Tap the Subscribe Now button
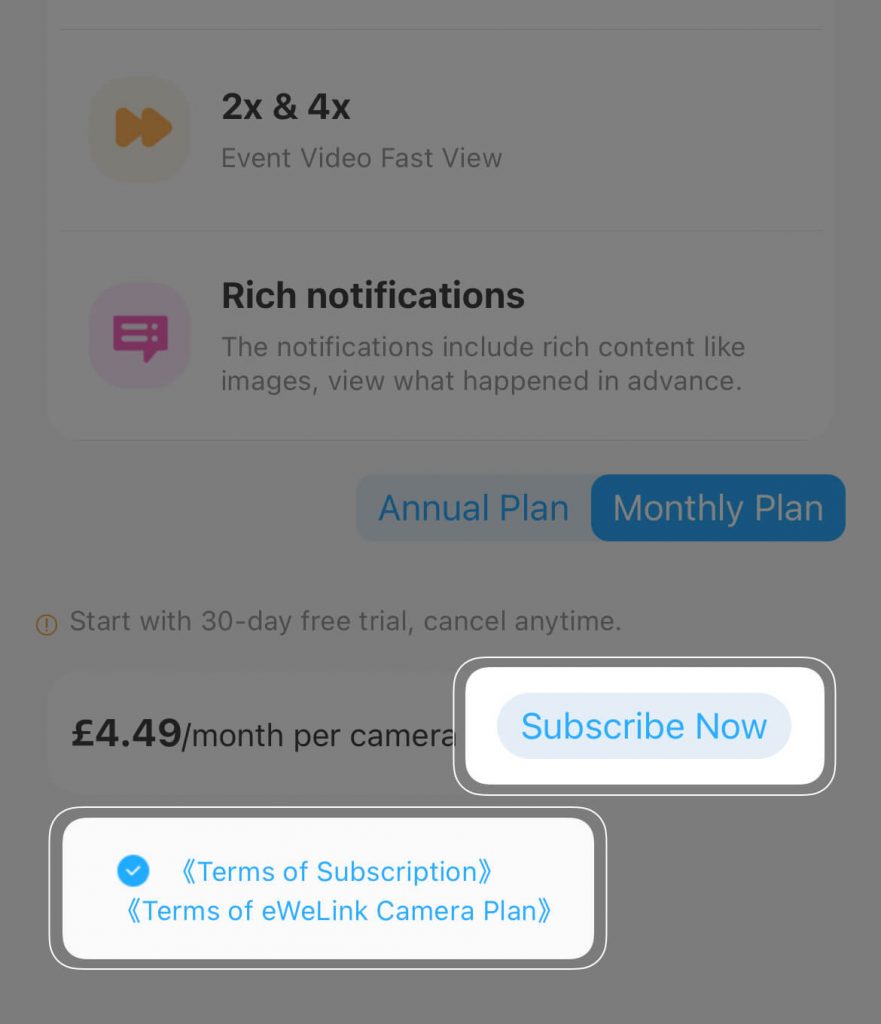Screen dimensions: 881x1024 click(x=643, y=726)
